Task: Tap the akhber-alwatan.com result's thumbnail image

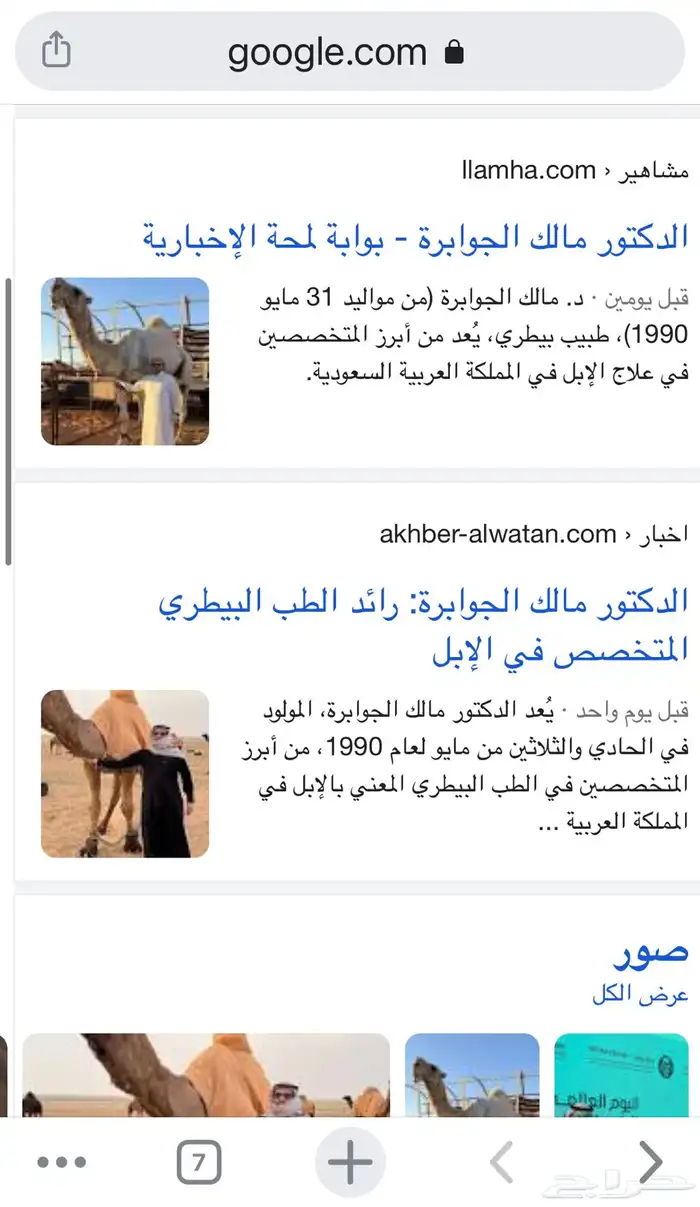Action: [125, 773]
